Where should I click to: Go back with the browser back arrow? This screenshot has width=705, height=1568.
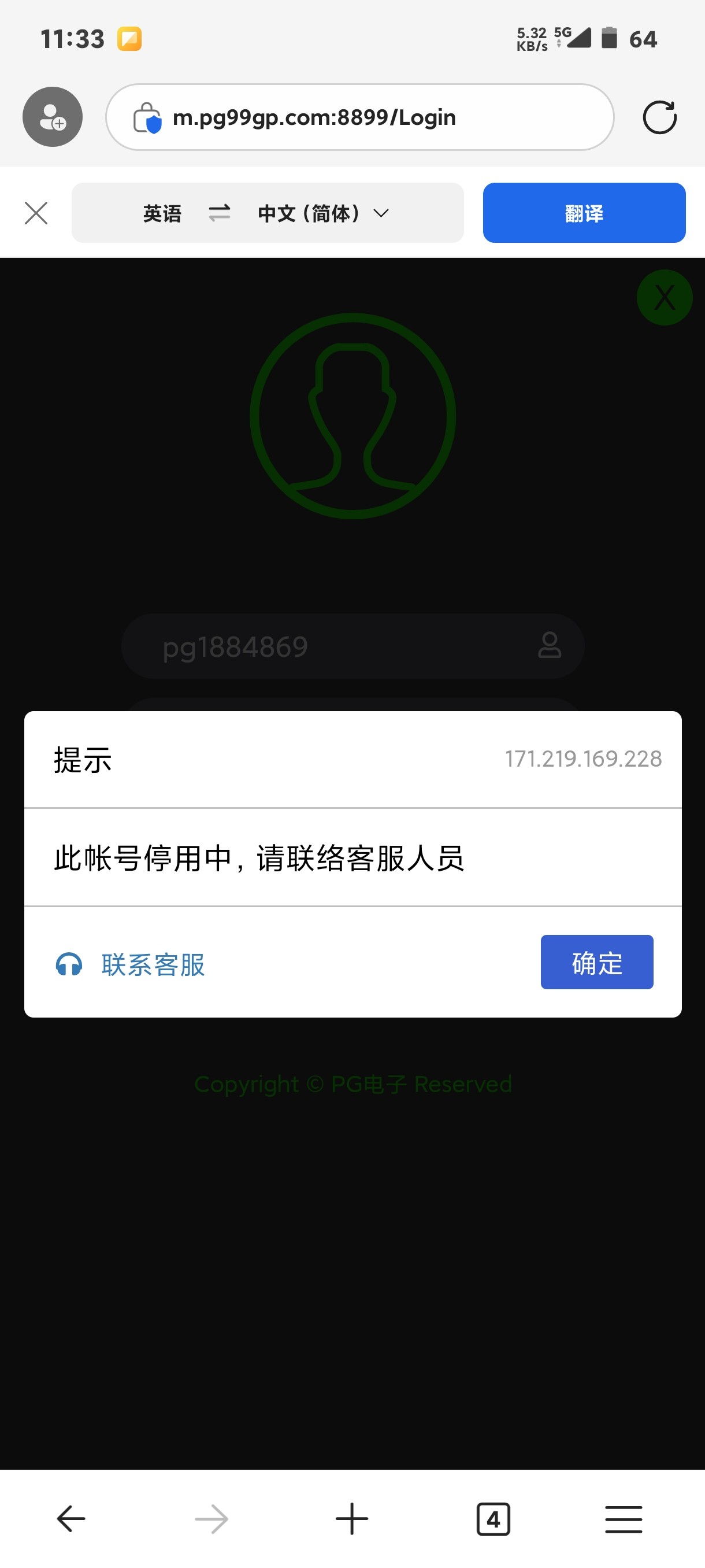[71, 1519]
